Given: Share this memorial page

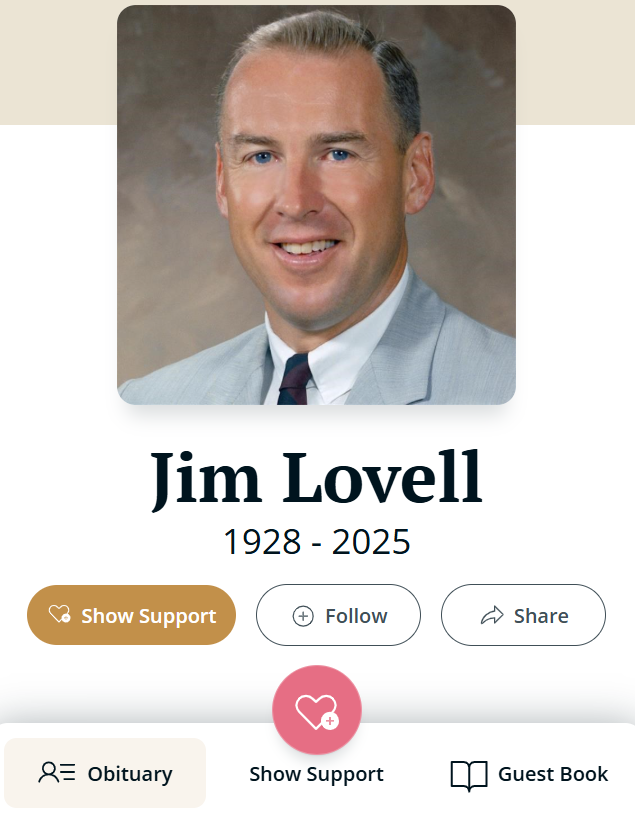Looking at the screenshot, I should point(523,615).
